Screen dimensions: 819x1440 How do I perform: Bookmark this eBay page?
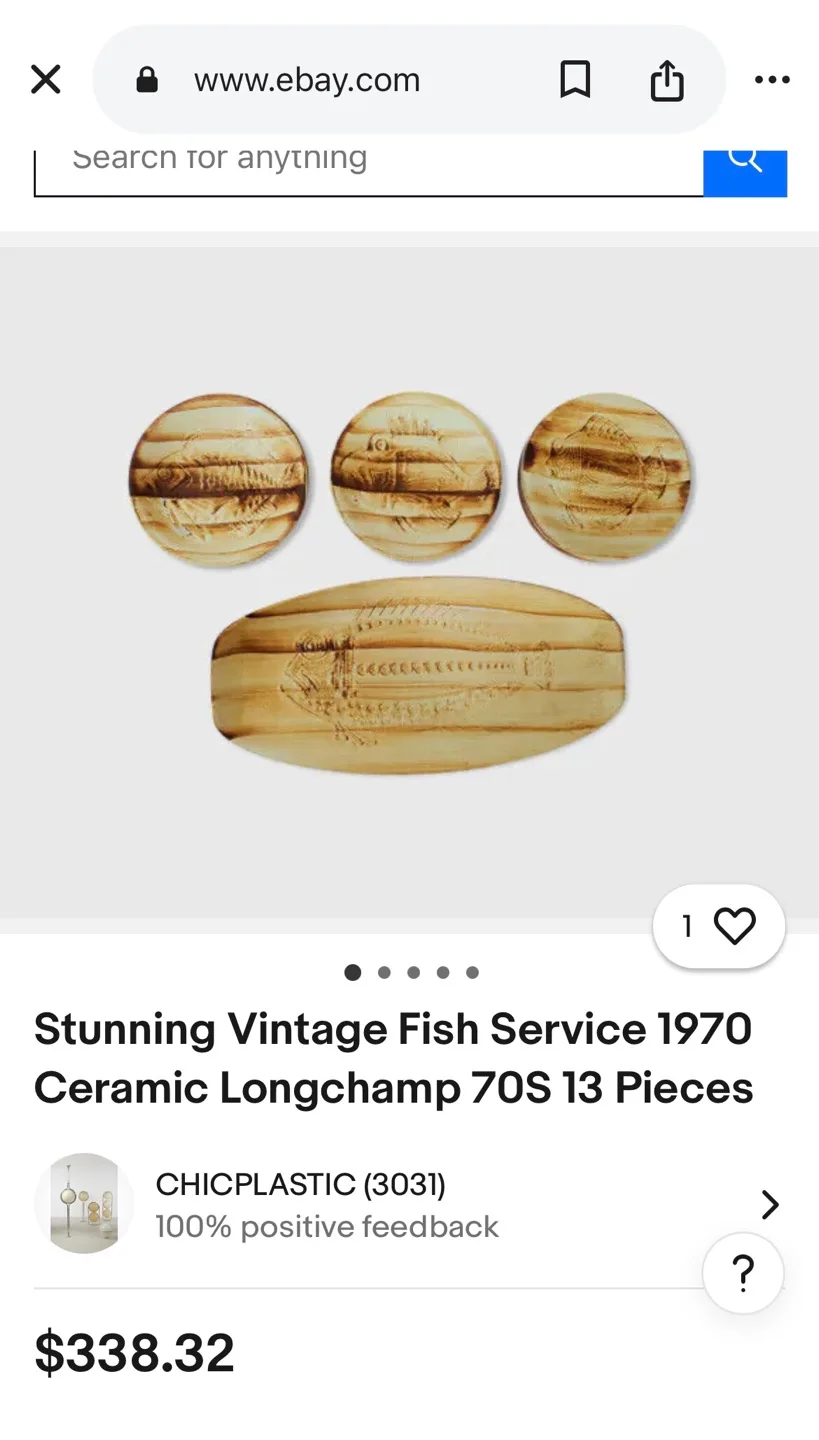[x=575, y=79]
